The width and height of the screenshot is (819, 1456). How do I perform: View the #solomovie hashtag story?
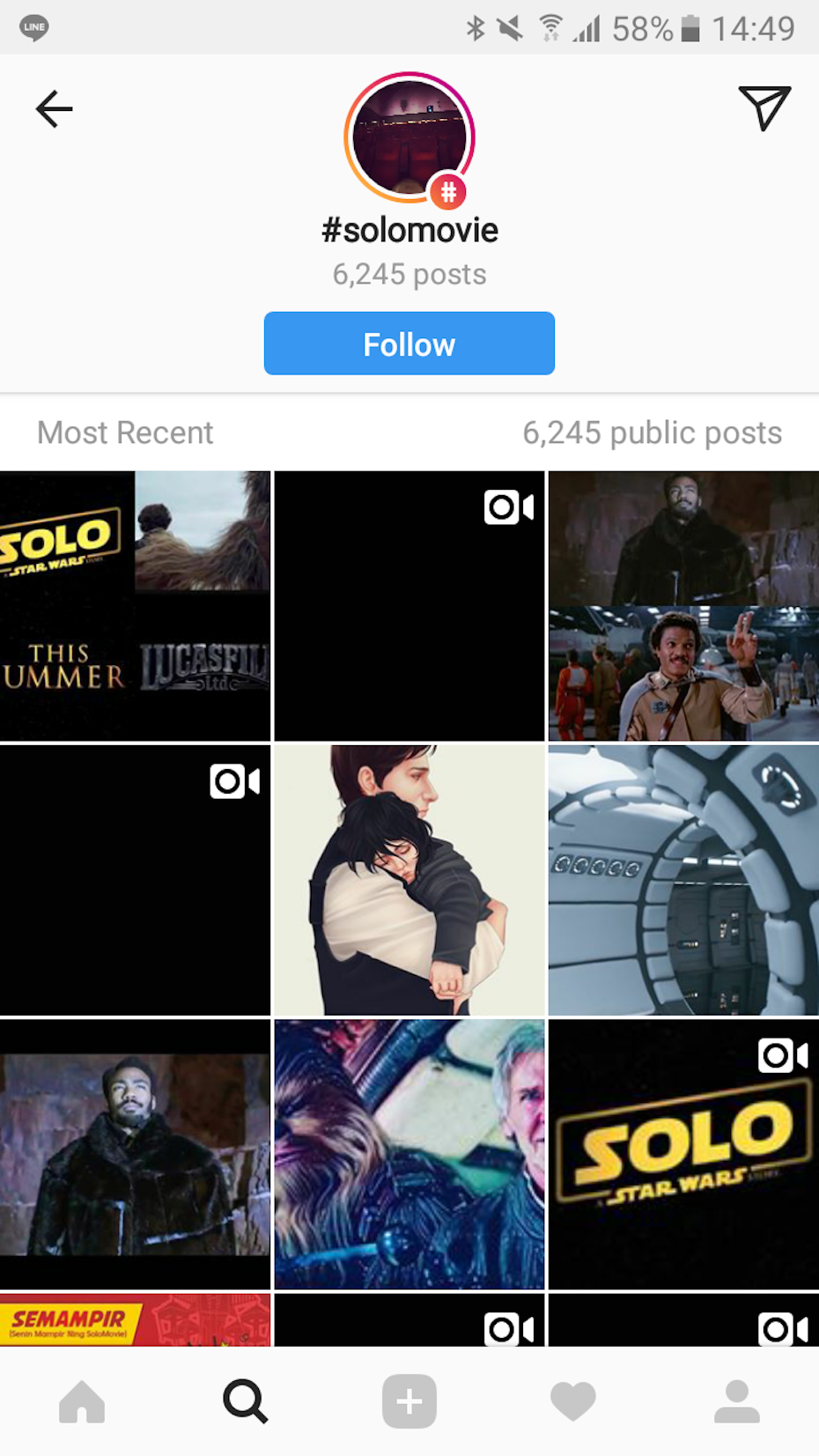(x=409, y=138)
